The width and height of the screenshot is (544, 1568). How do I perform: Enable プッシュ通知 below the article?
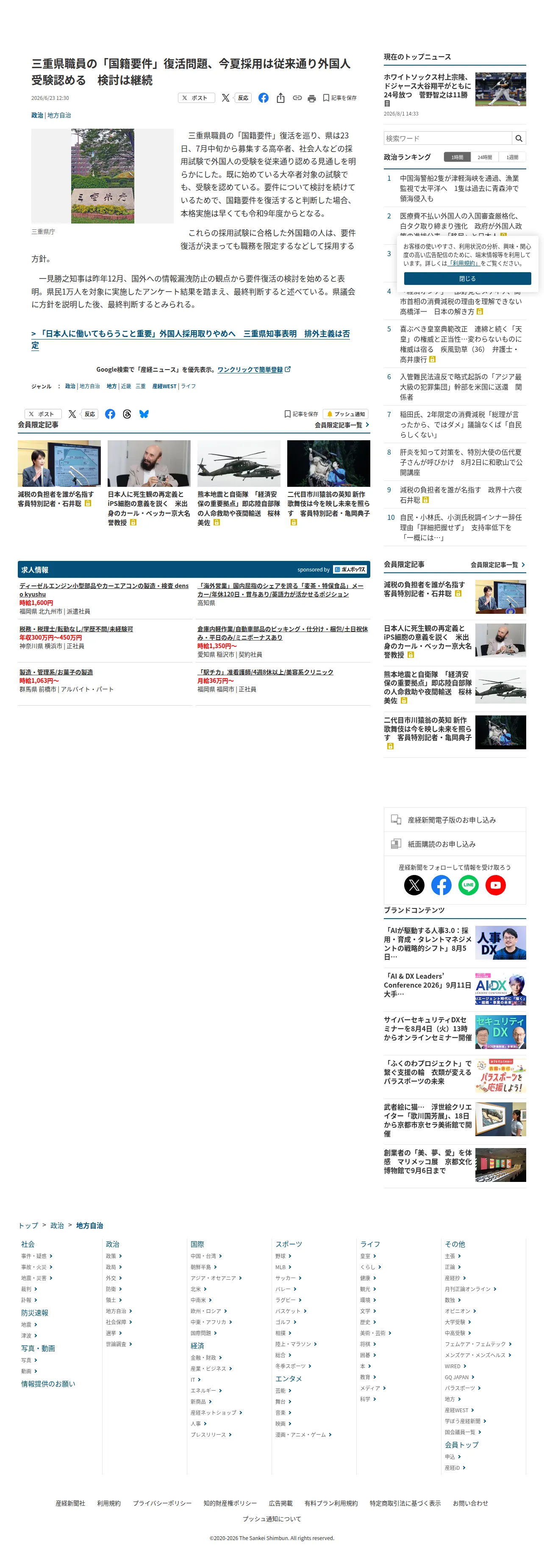(x=346, y=414)
